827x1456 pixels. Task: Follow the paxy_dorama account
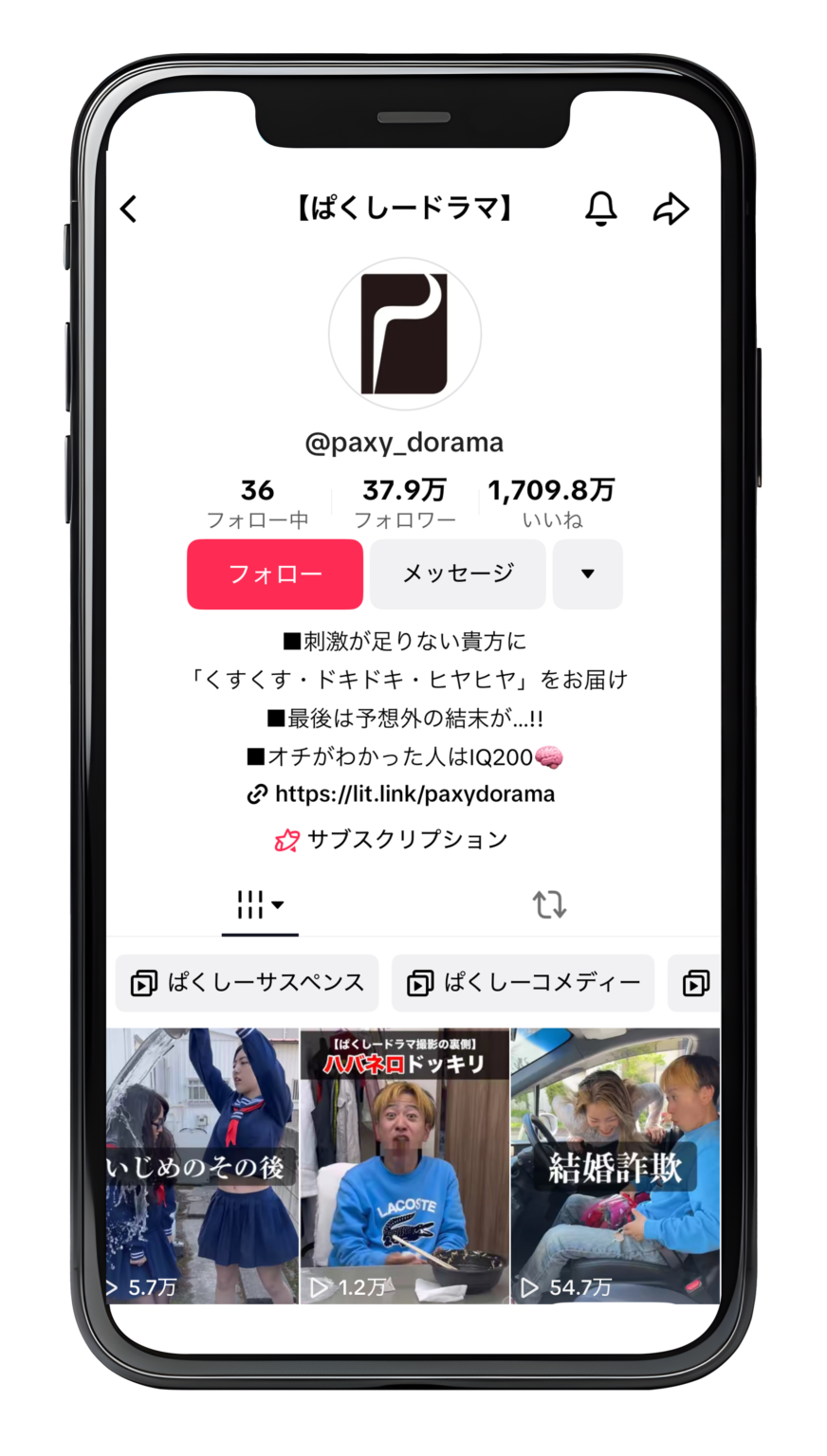tap(275, 574)
